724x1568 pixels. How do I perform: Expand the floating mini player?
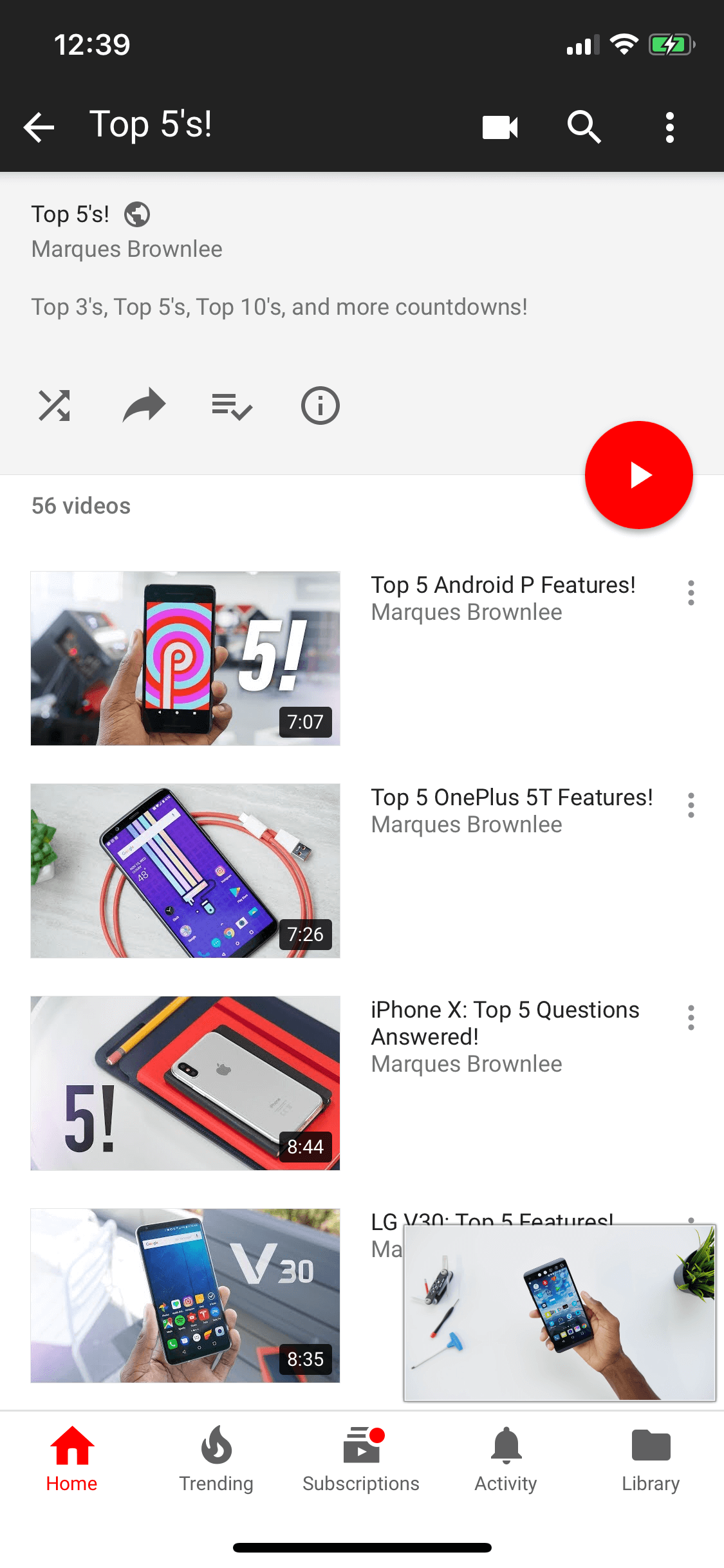point(559,1312)
